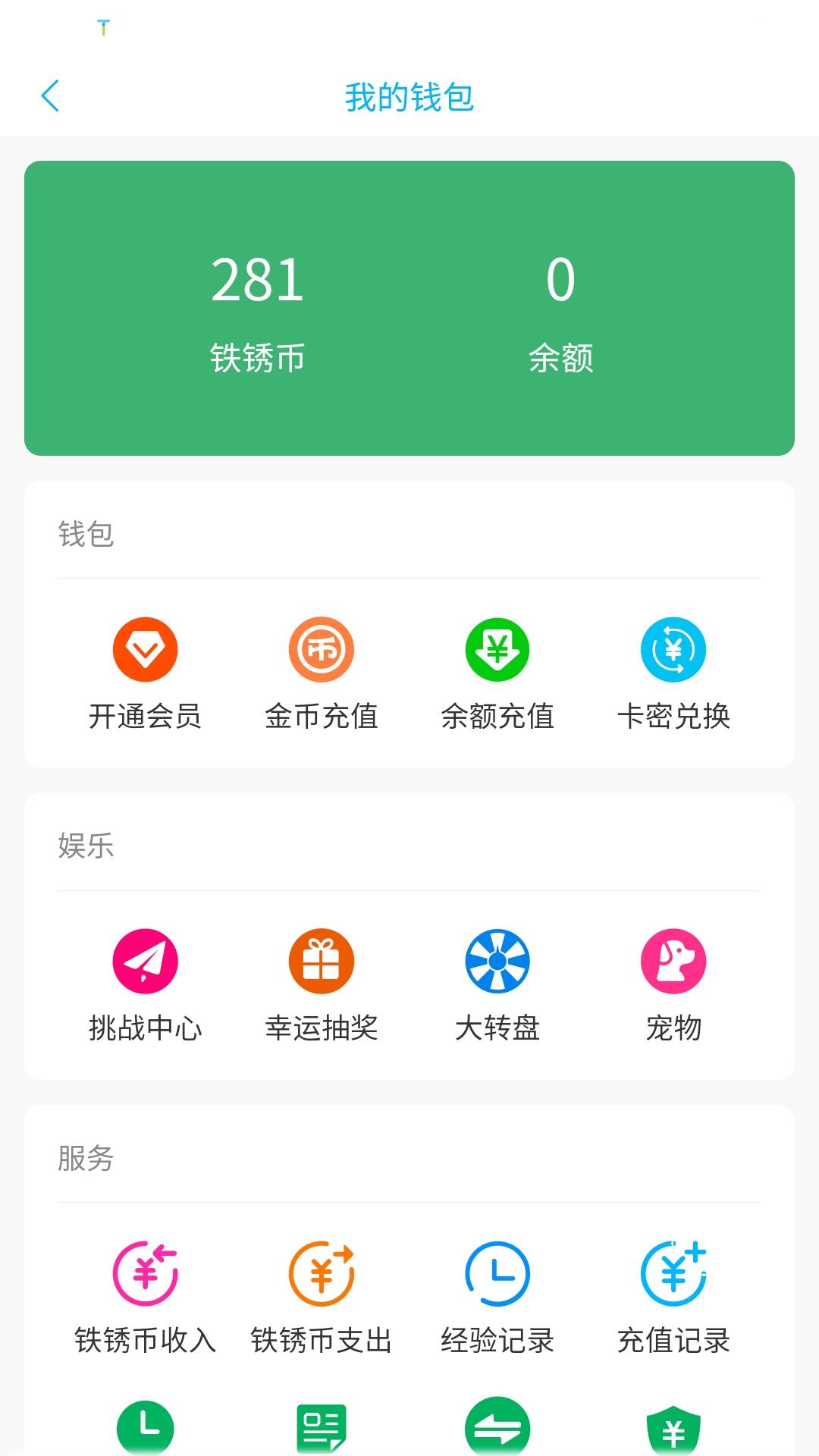Viewport: 819px width, 1456px height.
Task: Select 余额充值 balance top-up
Action: [497, 670]
